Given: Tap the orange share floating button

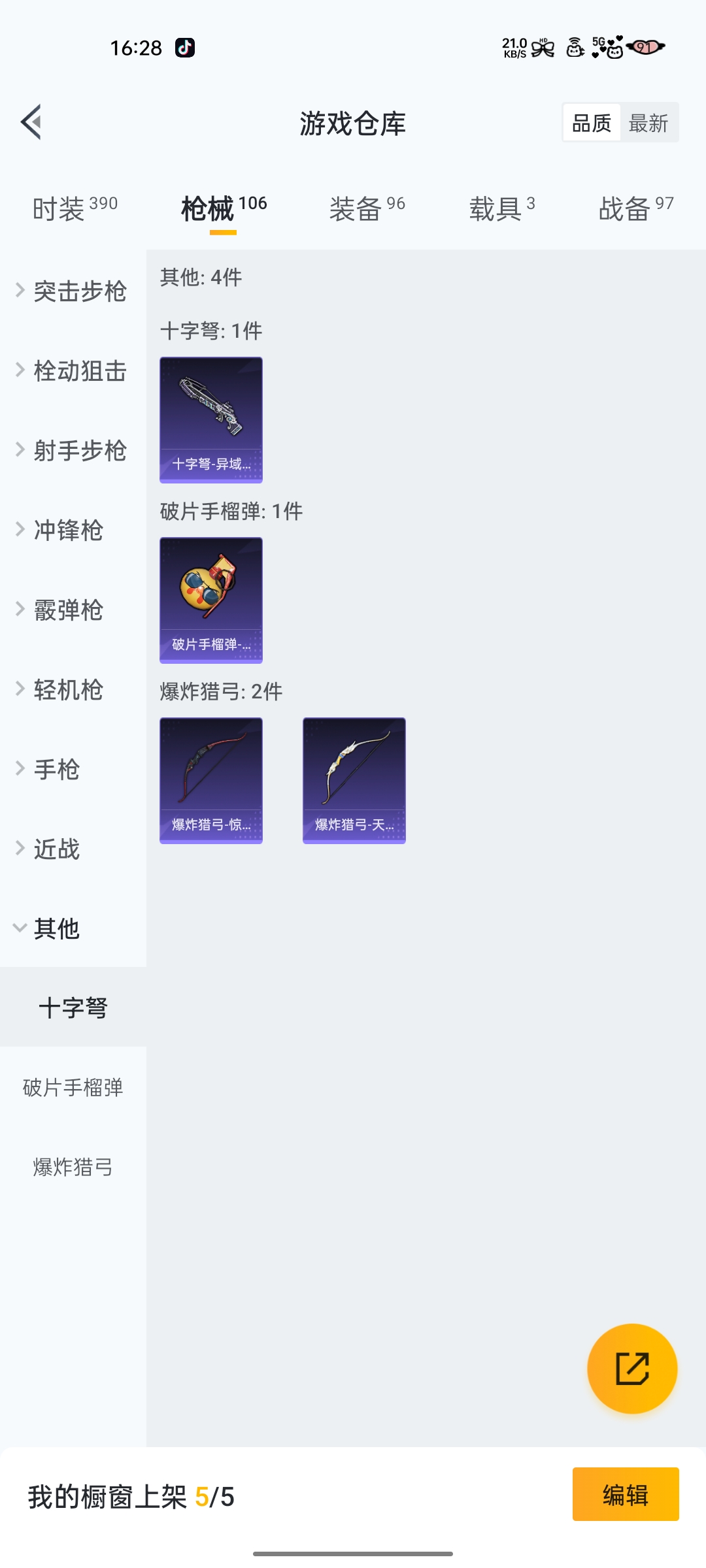Looking at the screenshot, I should coord(632,1369).
